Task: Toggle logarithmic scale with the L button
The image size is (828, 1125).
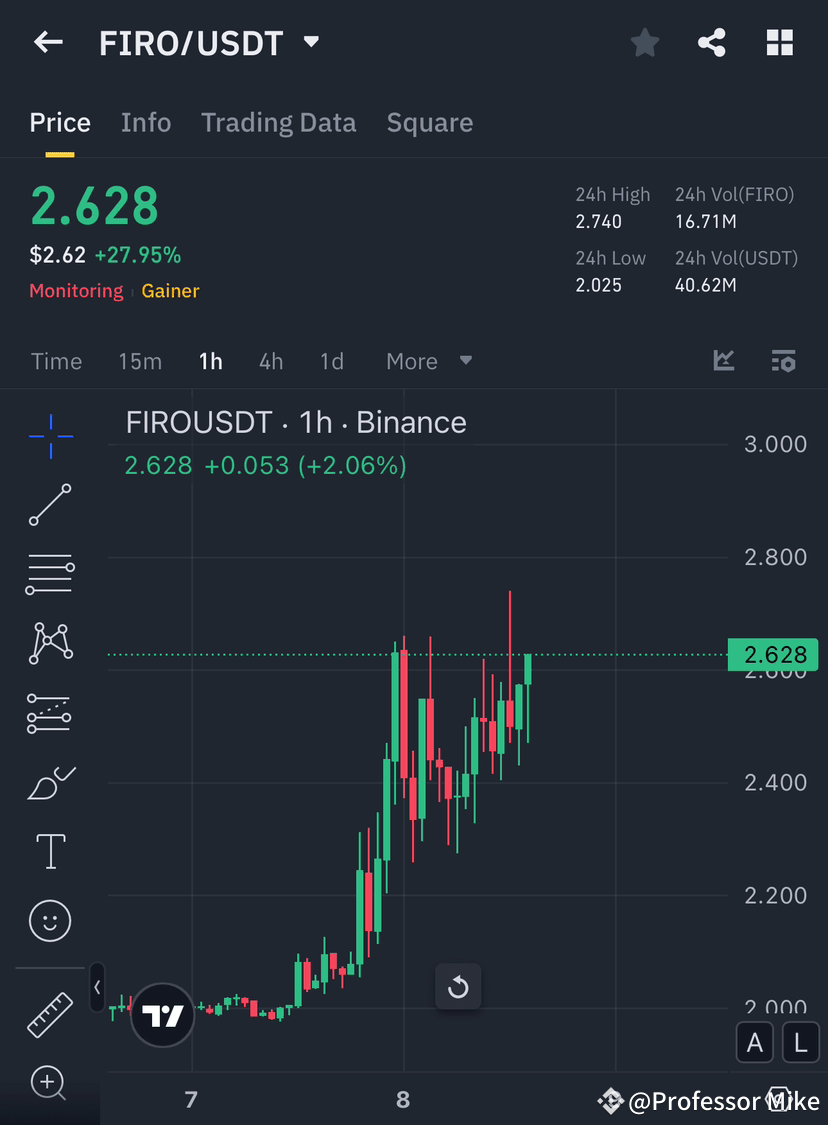Action: point(801,1042)
